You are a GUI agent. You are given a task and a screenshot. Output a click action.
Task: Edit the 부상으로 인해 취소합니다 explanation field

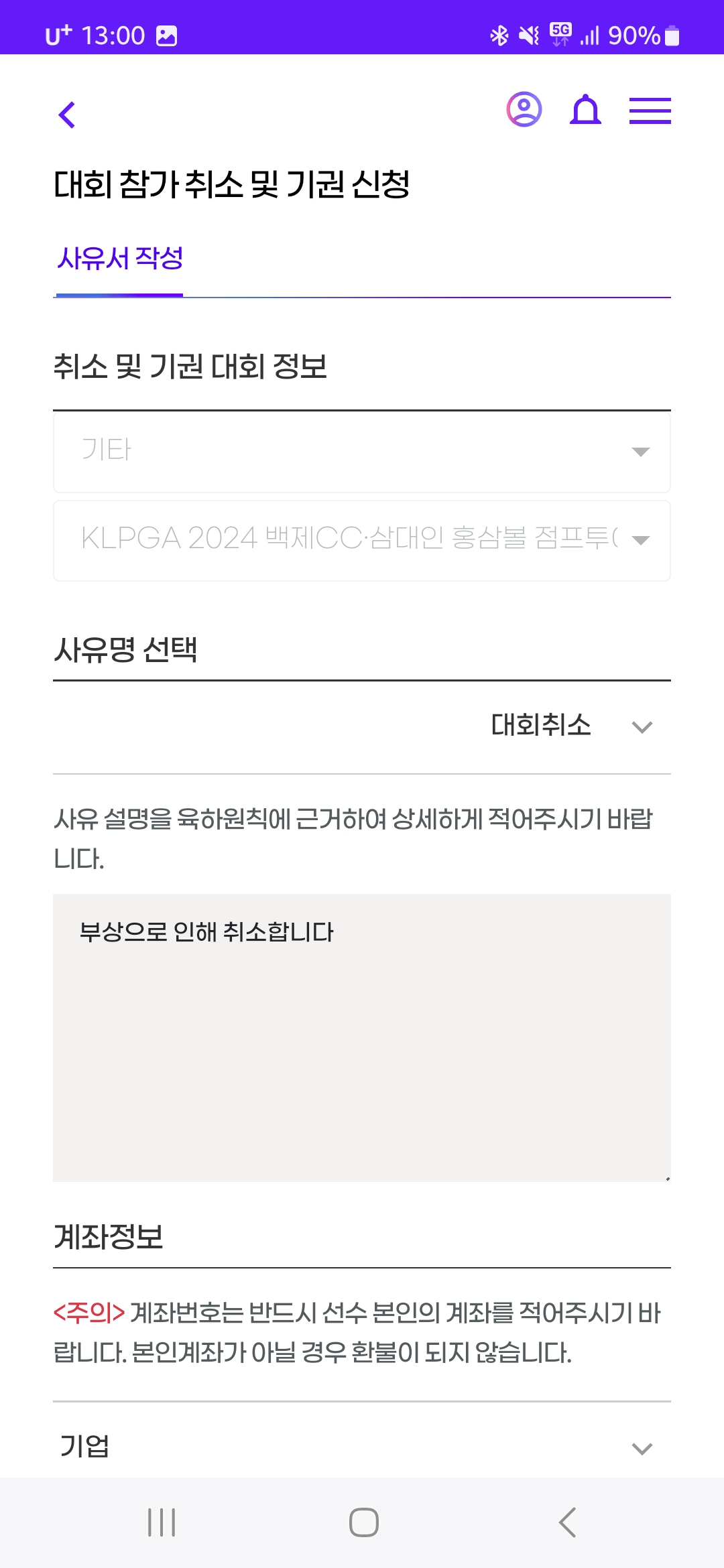362,1037
